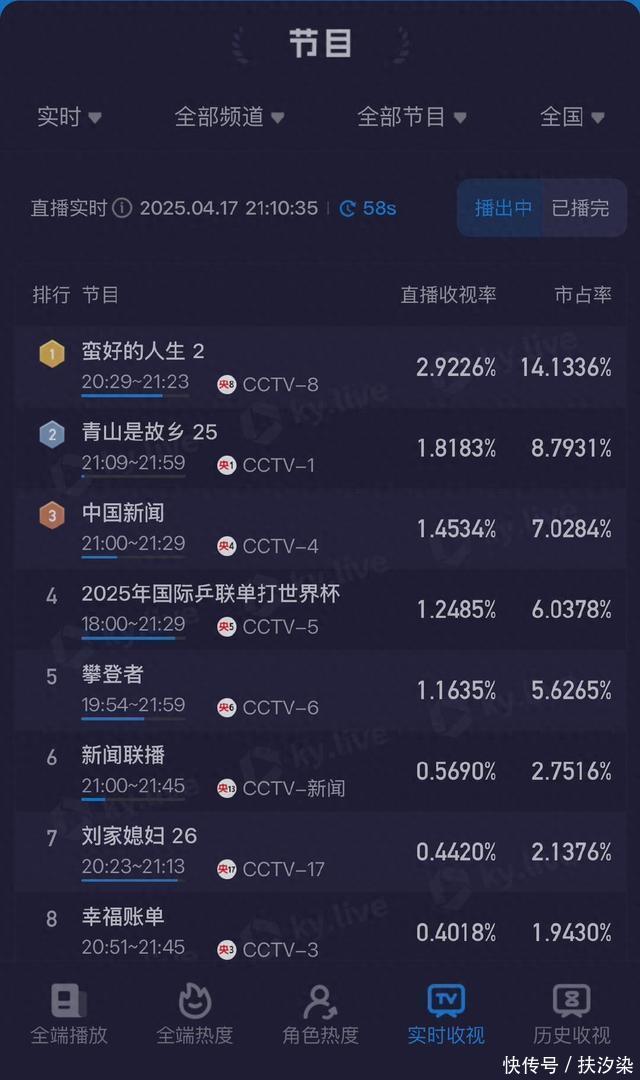Open the 中国新闻 program row
The image size is (640, 1080).
tap(320, 528)
